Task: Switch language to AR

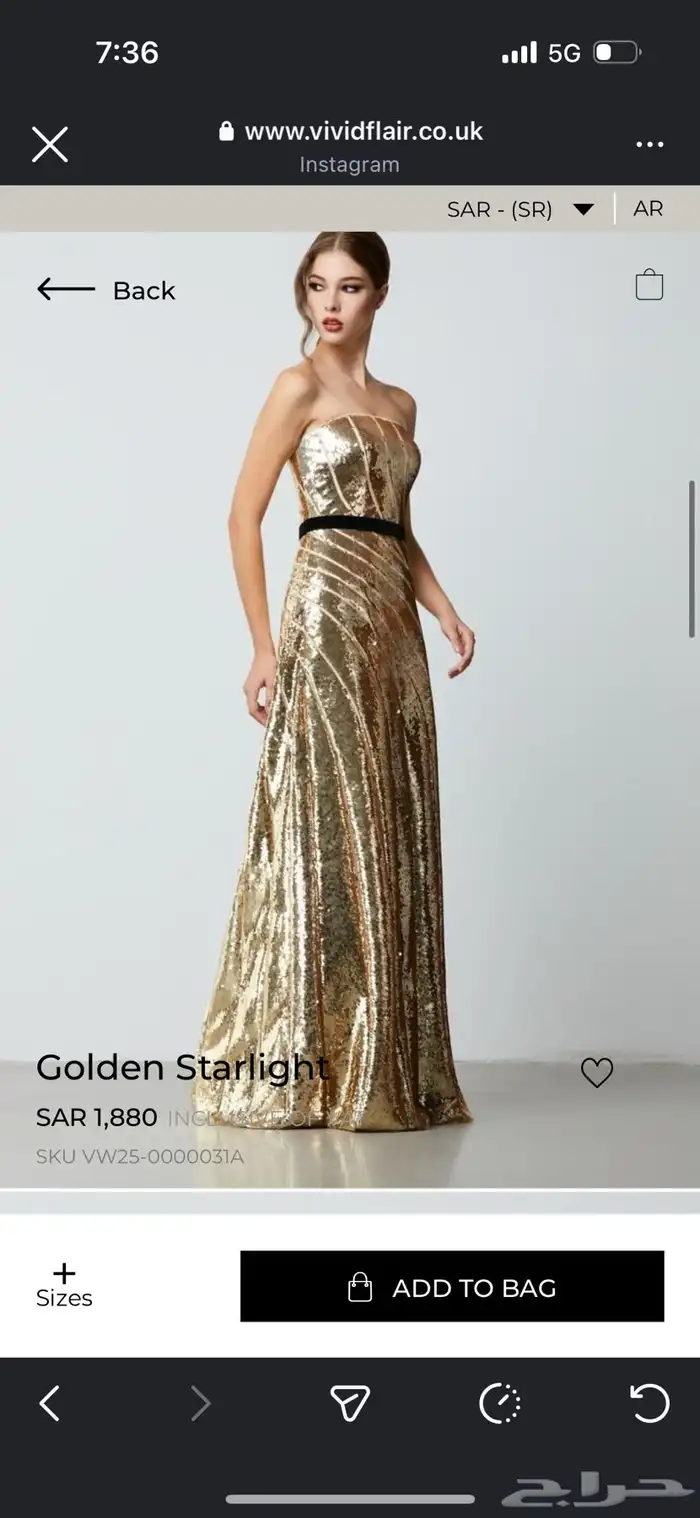Action: click(x=648, y=209)
